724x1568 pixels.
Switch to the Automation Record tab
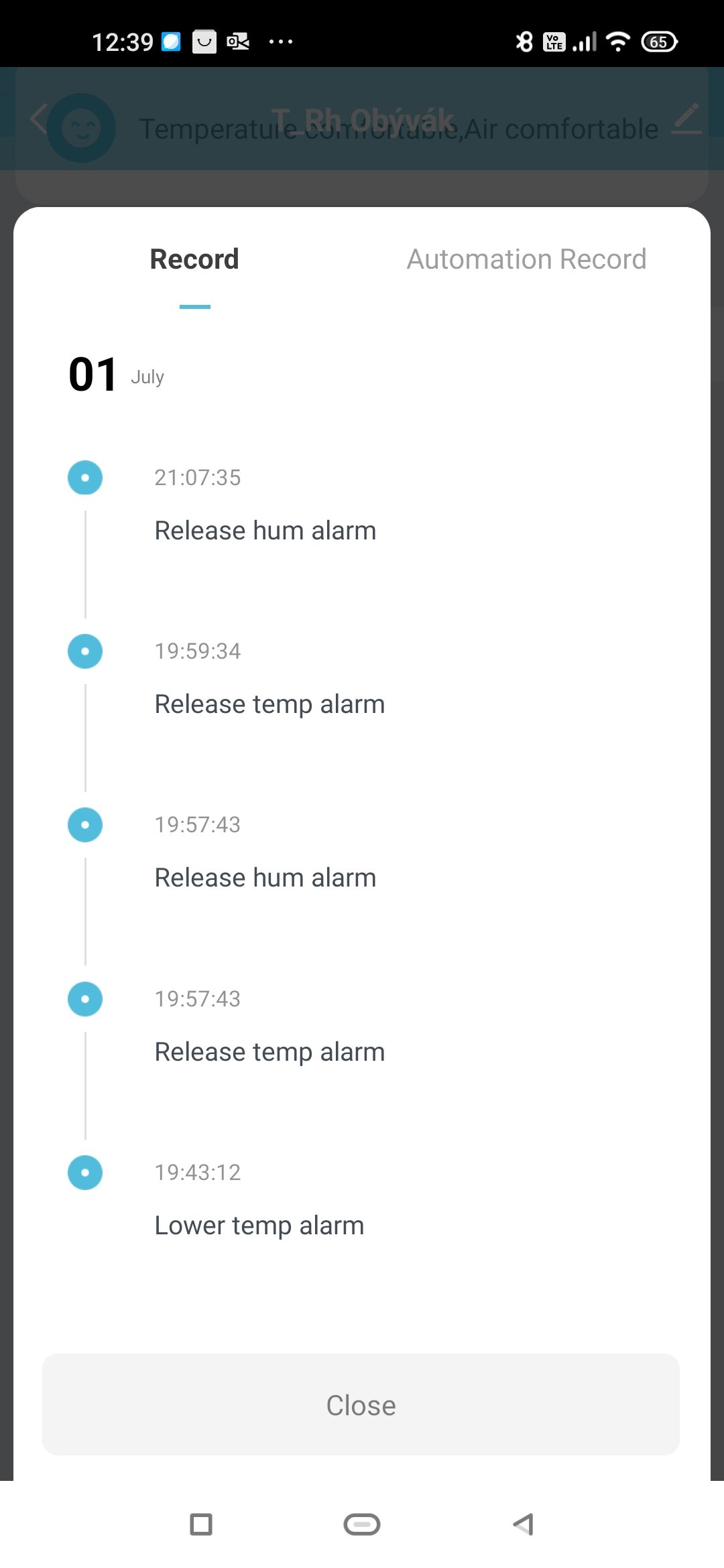pyautogui.click(x=526, y=259)
